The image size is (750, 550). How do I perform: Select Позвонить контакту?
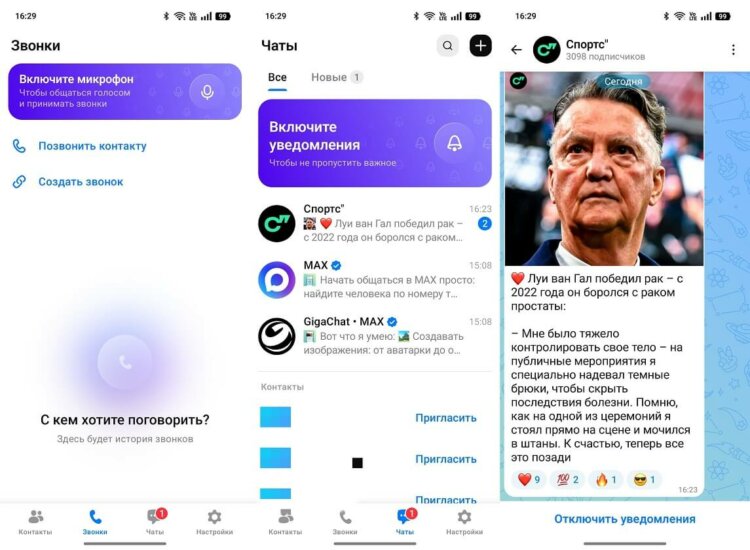[x=92, y=146]
